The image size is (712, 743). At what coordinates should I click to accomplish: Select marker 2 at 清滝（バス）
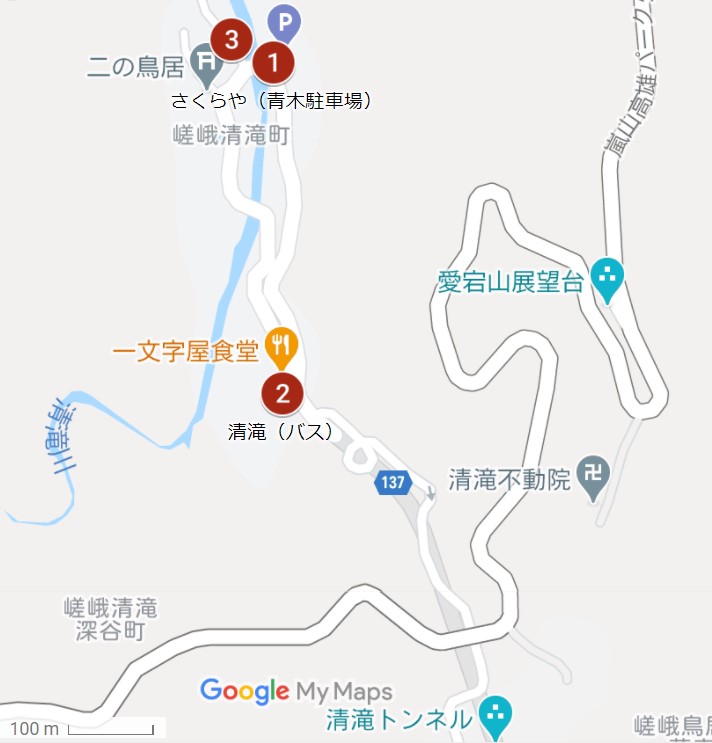(x=282, y=393)
